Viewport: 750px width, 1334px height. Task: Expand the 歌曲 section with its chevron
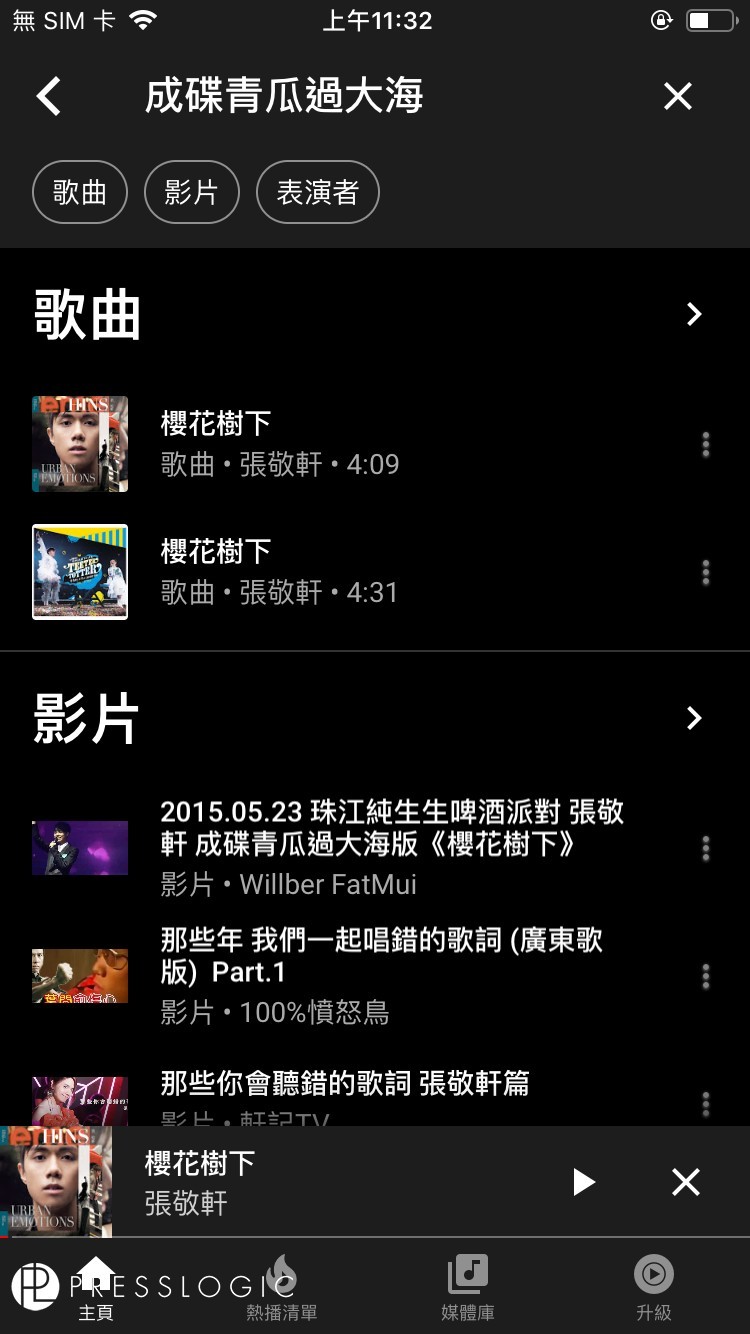click(x=694, y=314)
